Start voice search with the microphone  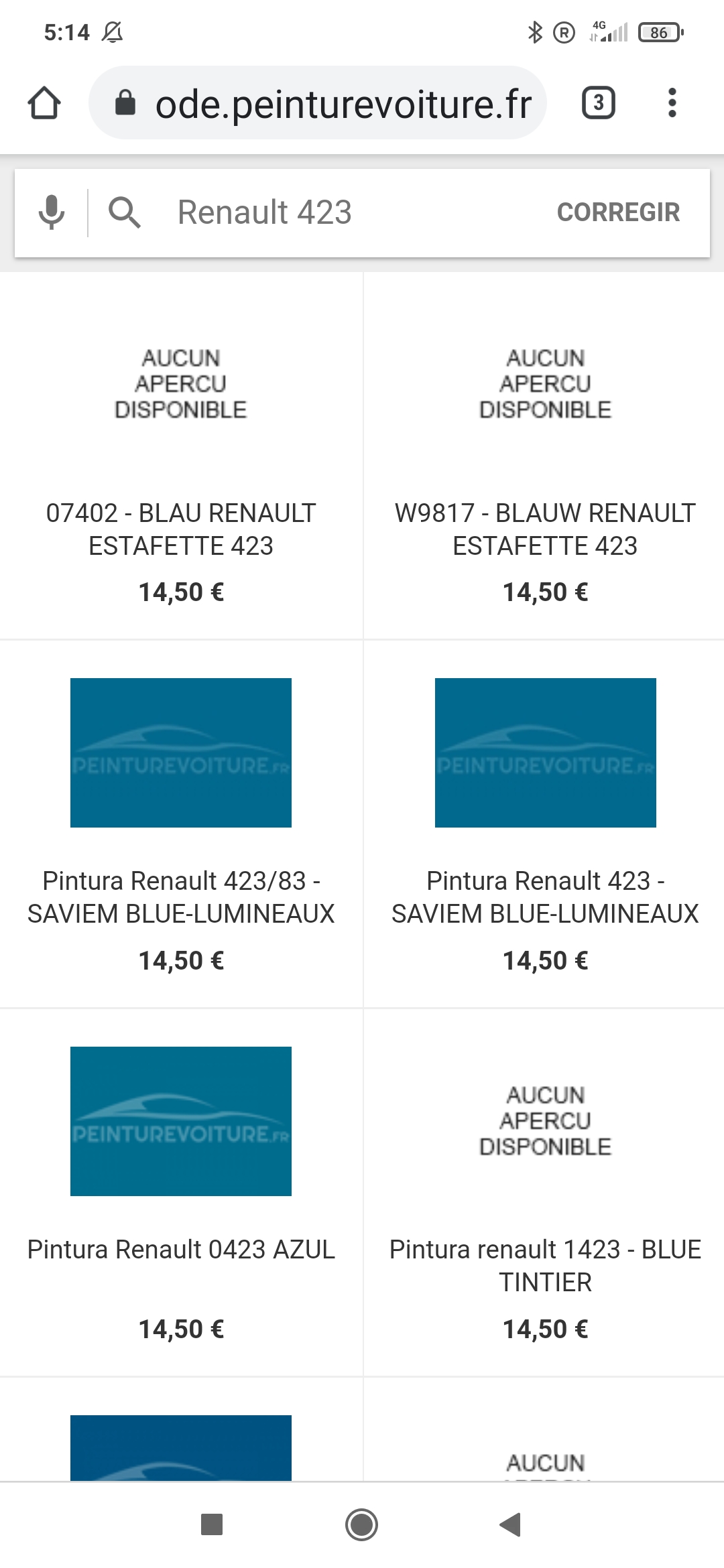pyautogui.click(x=52, y=212)
